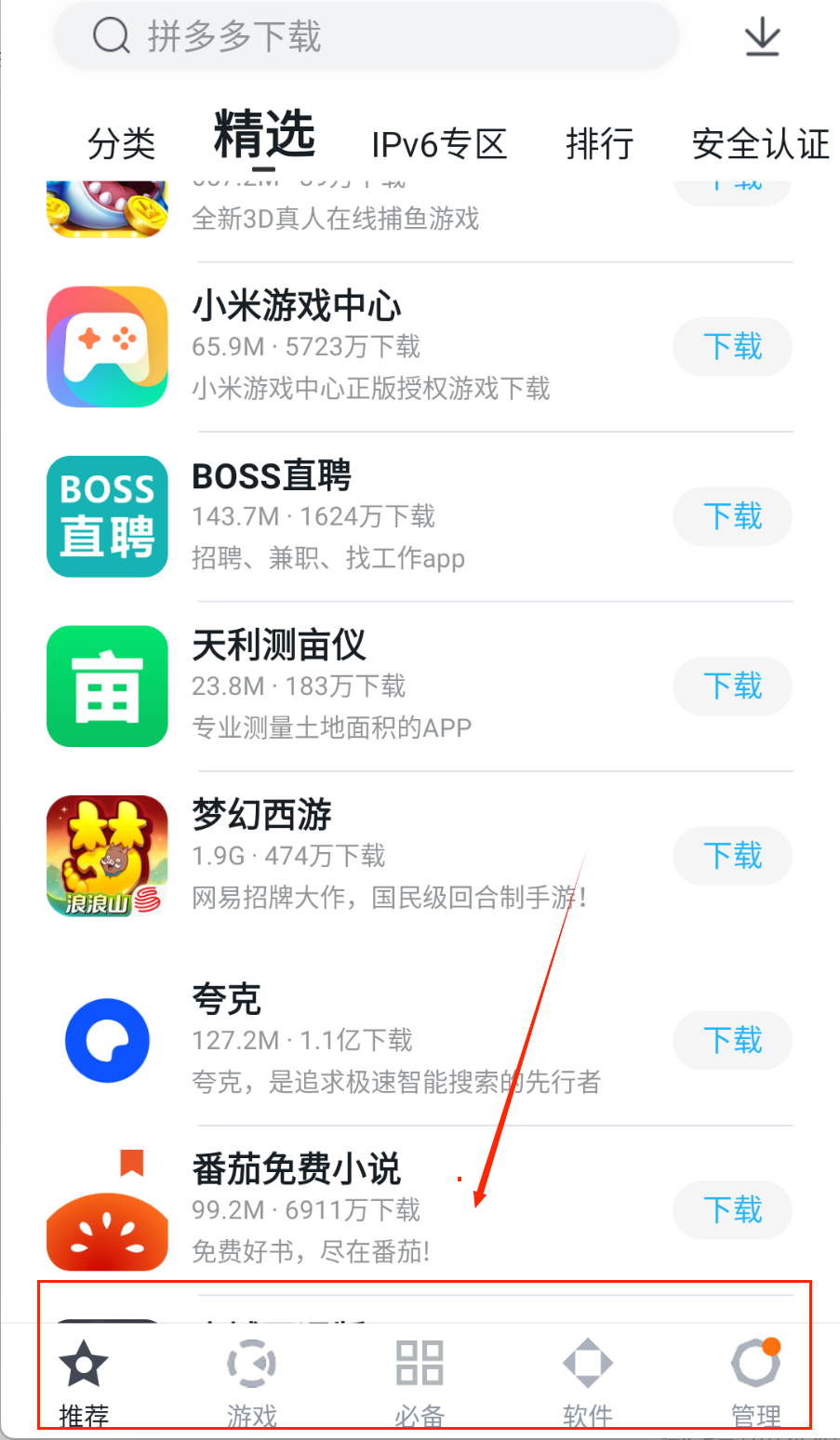
Task: Switch to the 排行 tab
Action: (599, 144)
